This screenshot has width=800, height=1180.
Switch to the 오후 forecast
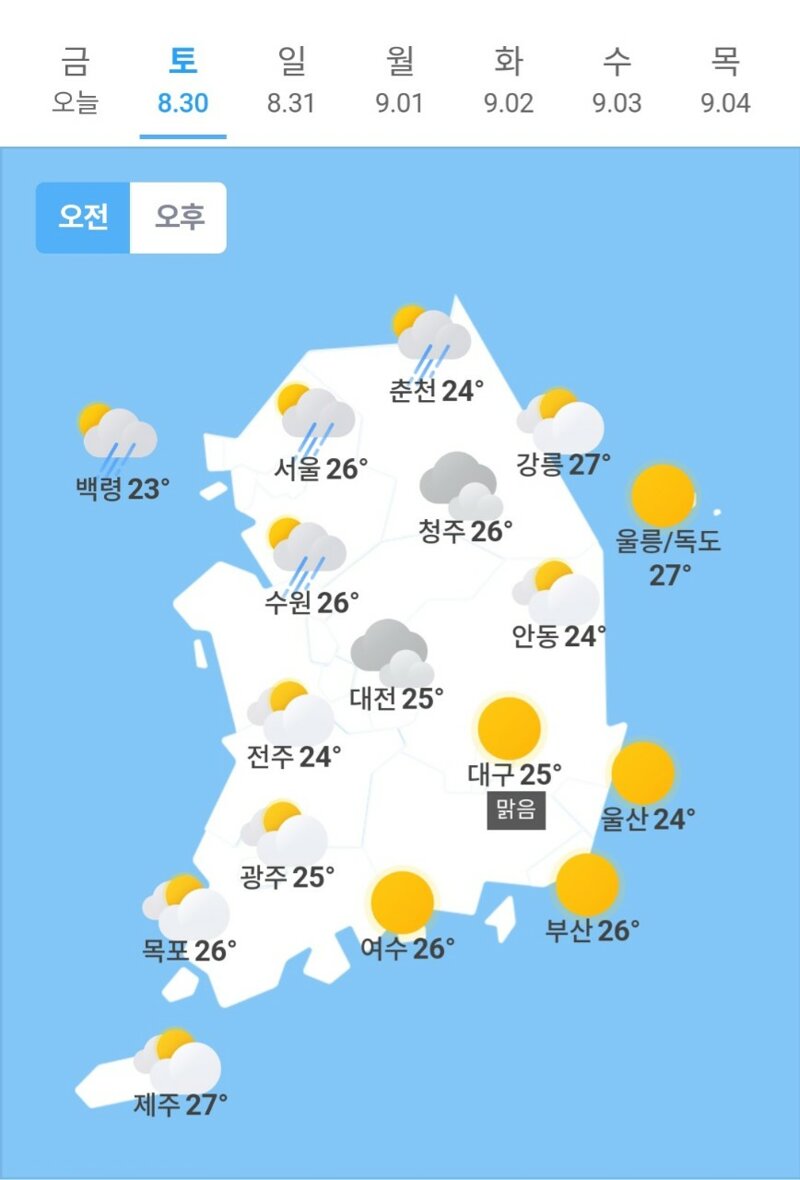(179, 217)
